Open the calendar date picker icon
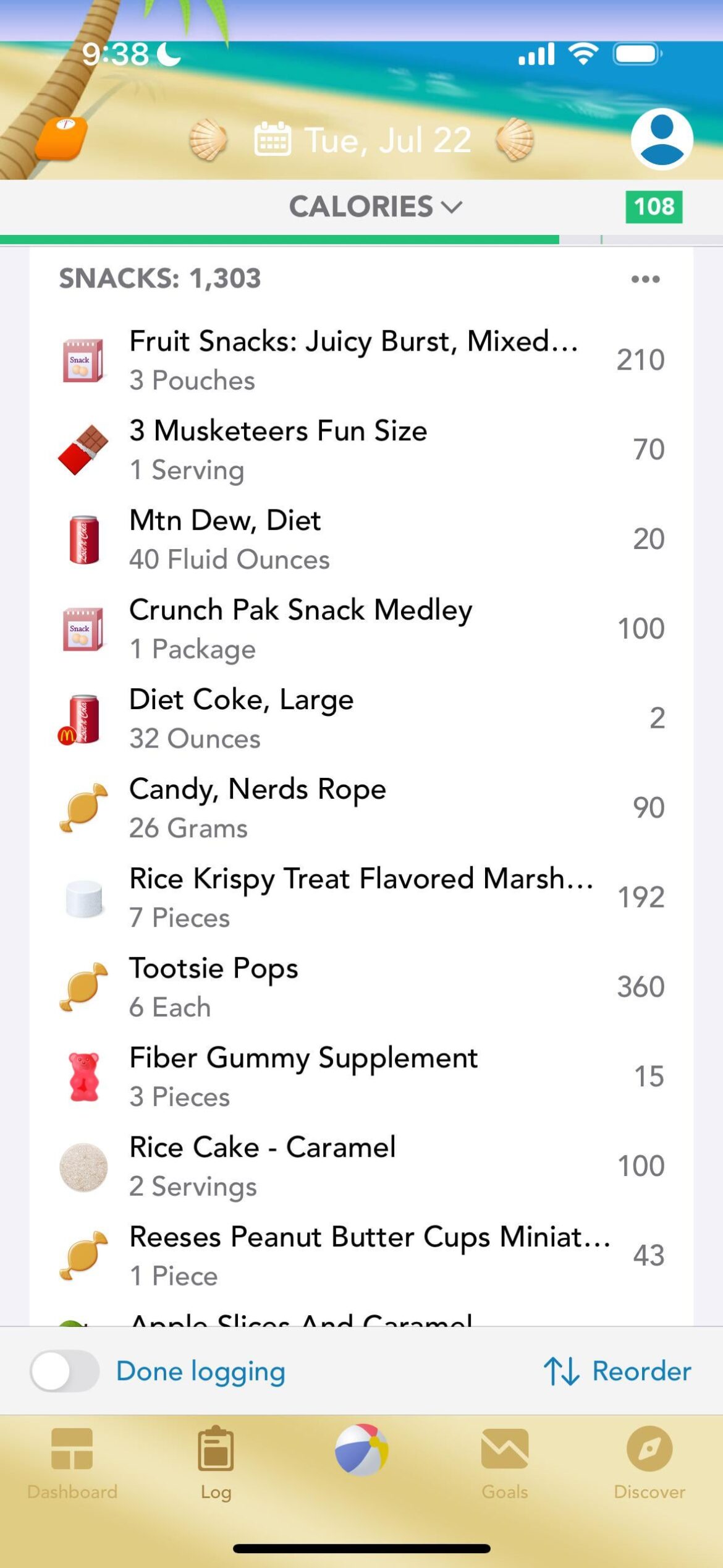 (272, 138)
